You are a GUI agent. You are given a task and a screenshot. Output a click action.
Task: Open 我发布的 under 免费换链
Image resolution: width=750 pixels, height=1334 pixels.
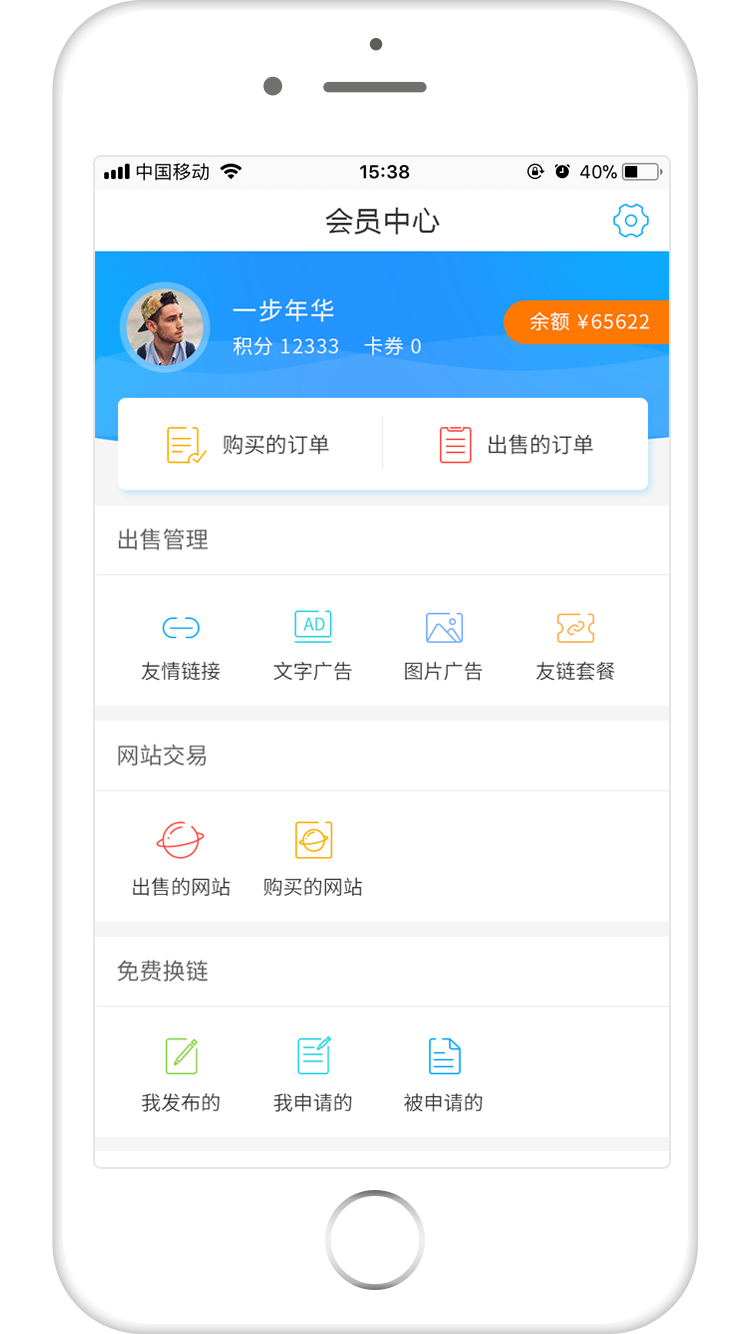click(181, 1076)
